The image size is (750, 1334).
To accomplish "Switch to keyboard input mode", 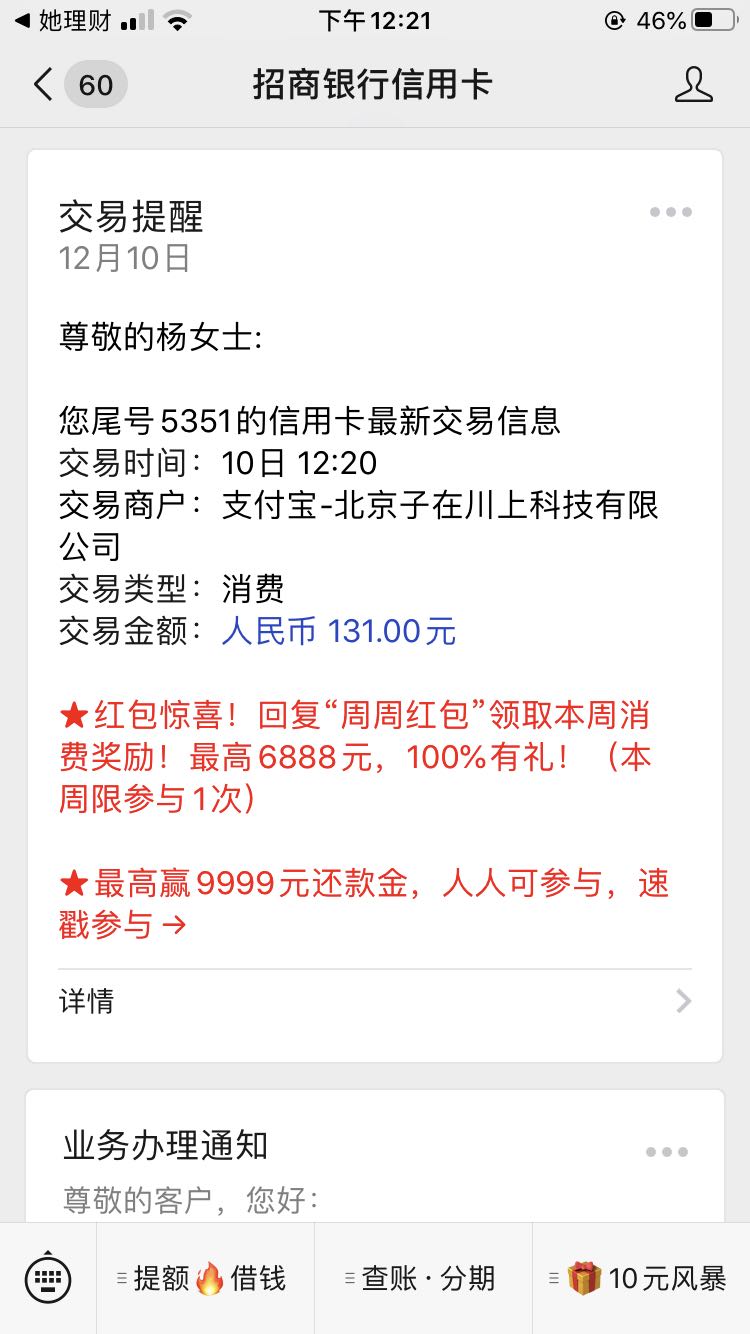I will tap(48, 1278).
